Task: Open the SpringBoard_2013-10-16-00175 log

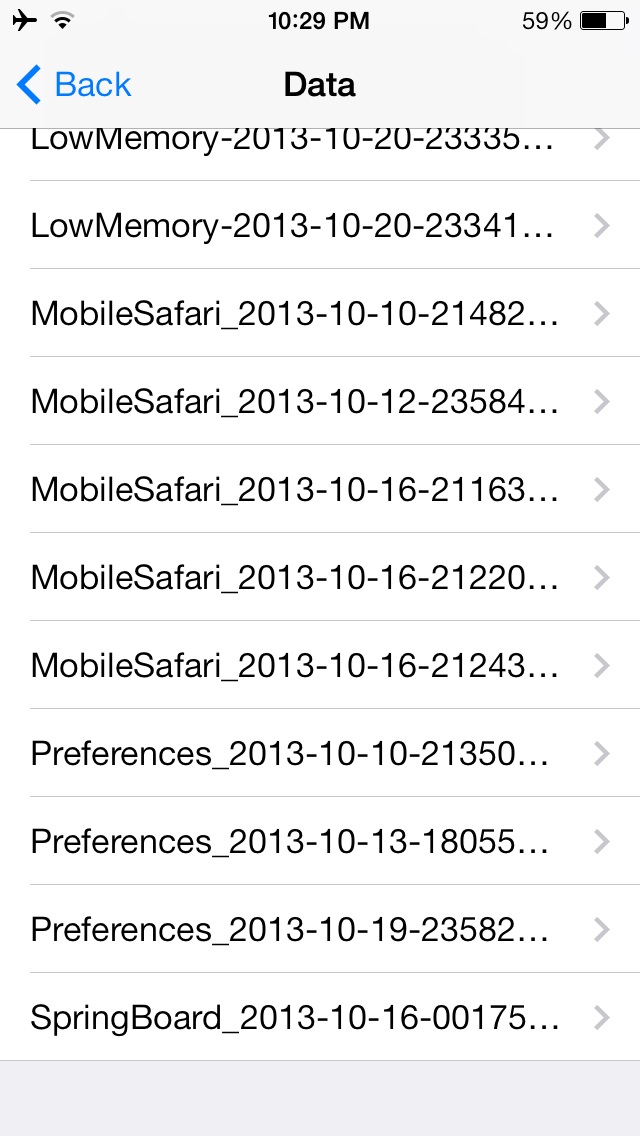Action: [x=320, y=1016]
